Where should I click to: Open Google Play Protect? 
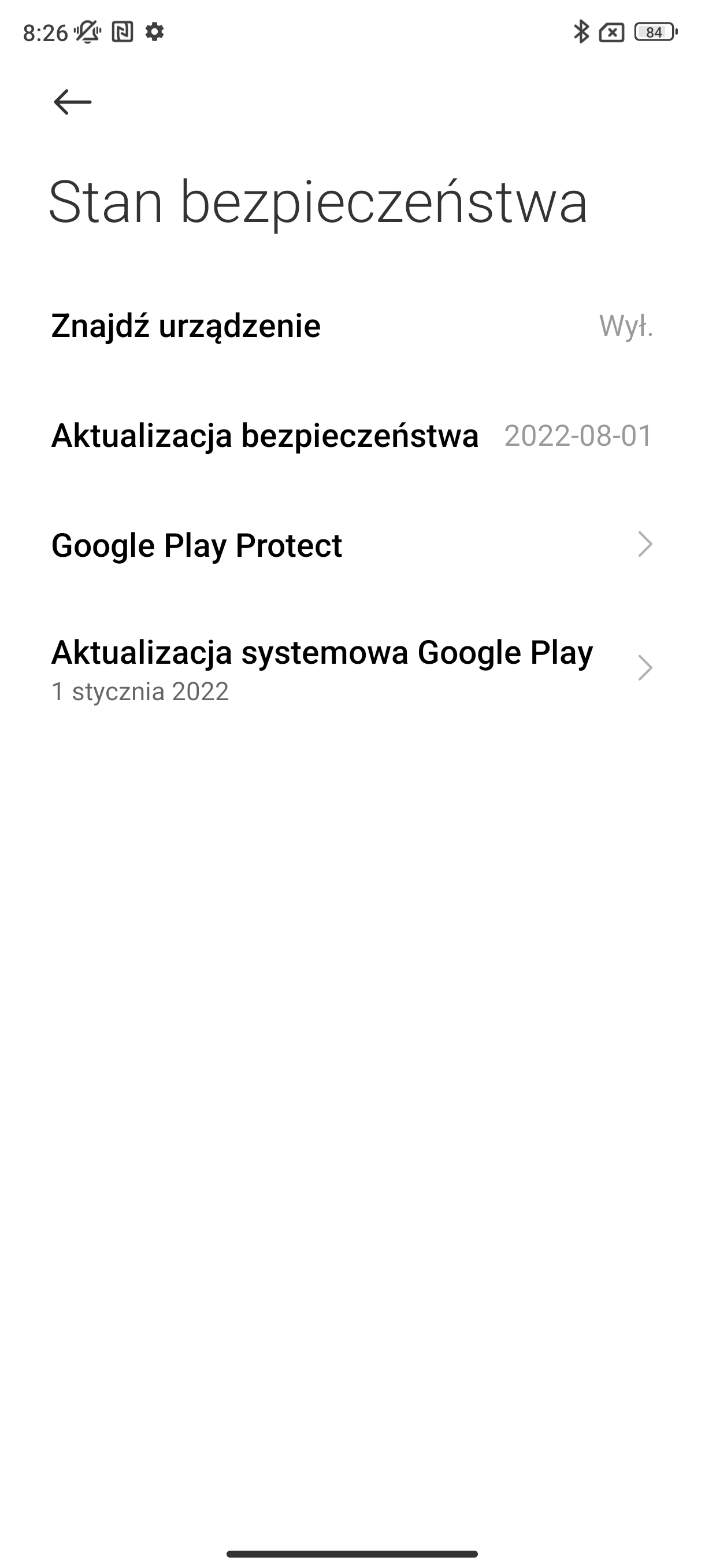coord(351,545)
